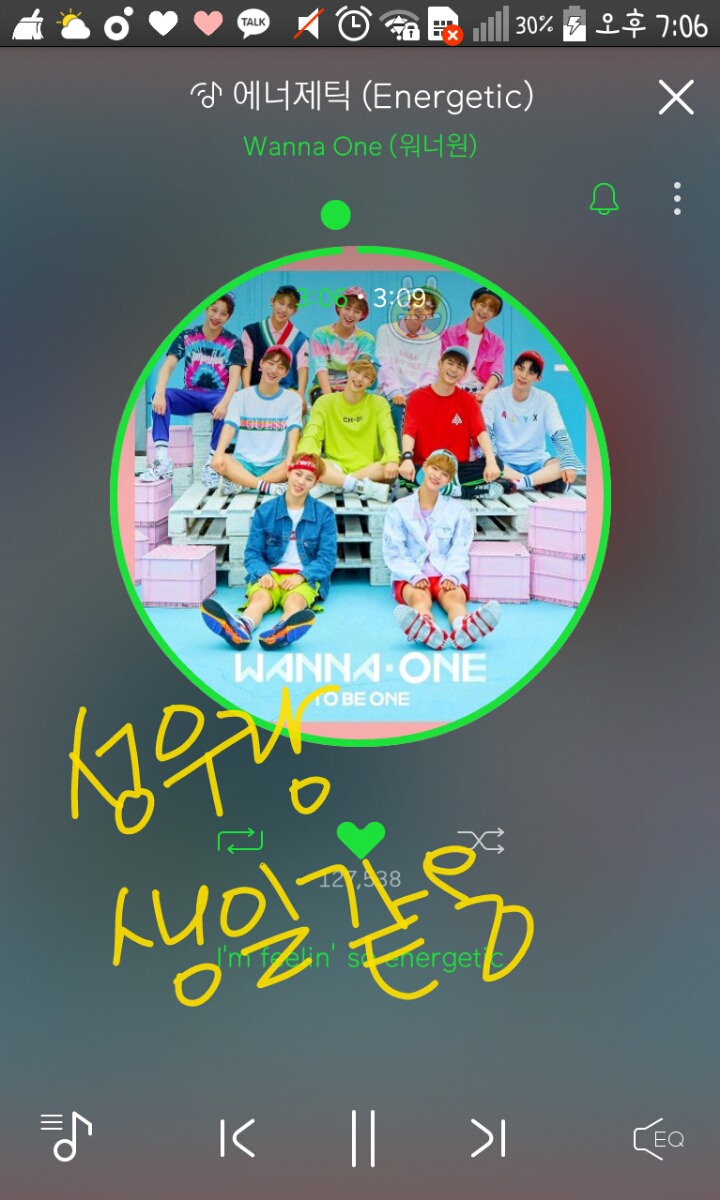Skip to the previous track
The height and width of the screenshot is (1200, 720).
(237, 1138)
